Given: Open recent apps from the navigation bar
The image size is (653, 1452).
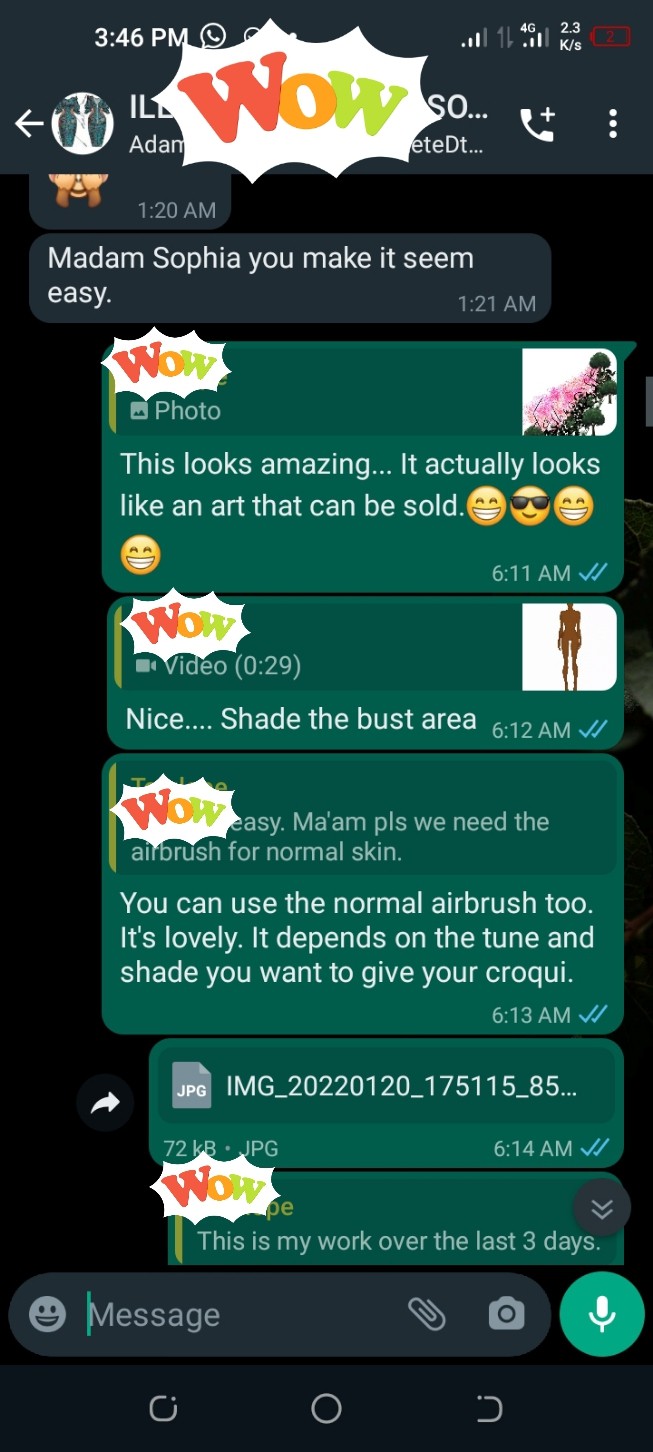Looking at the screenshot, I should point(163,1409).
